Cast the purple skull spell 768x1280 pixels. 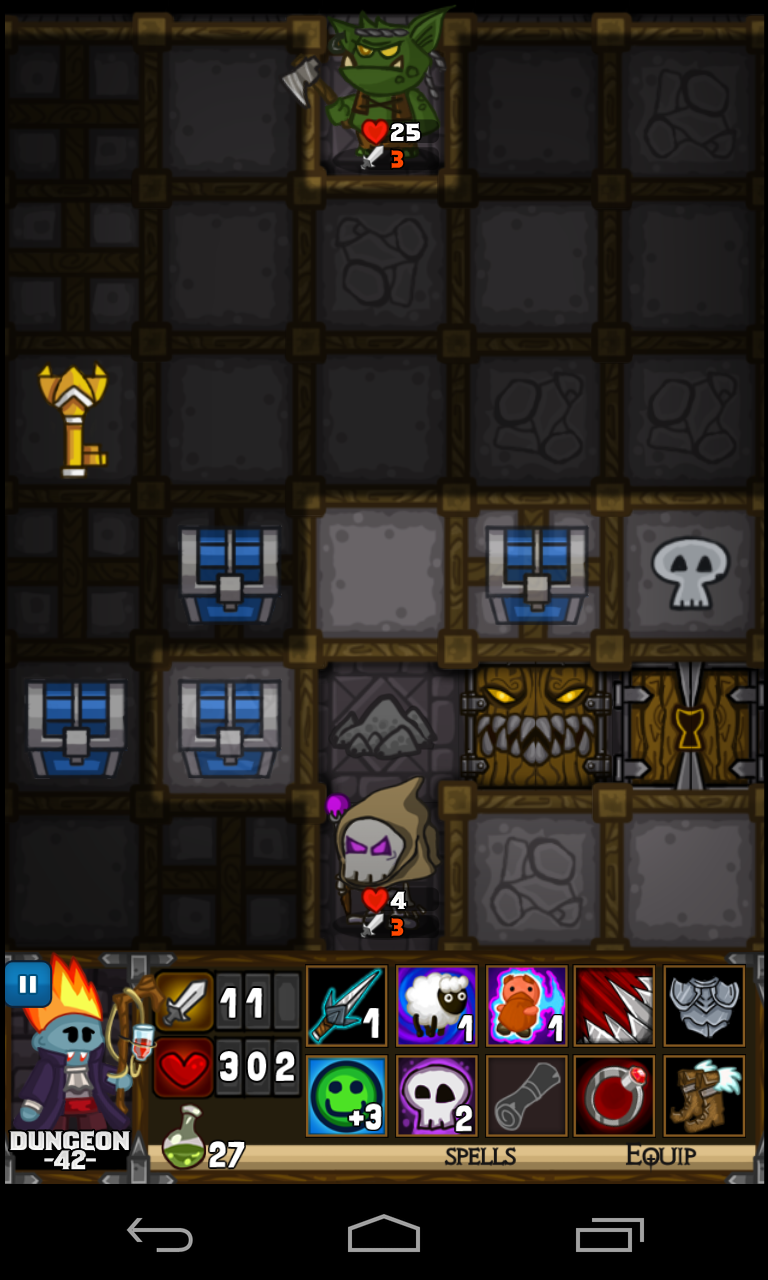pos(436,1096)
